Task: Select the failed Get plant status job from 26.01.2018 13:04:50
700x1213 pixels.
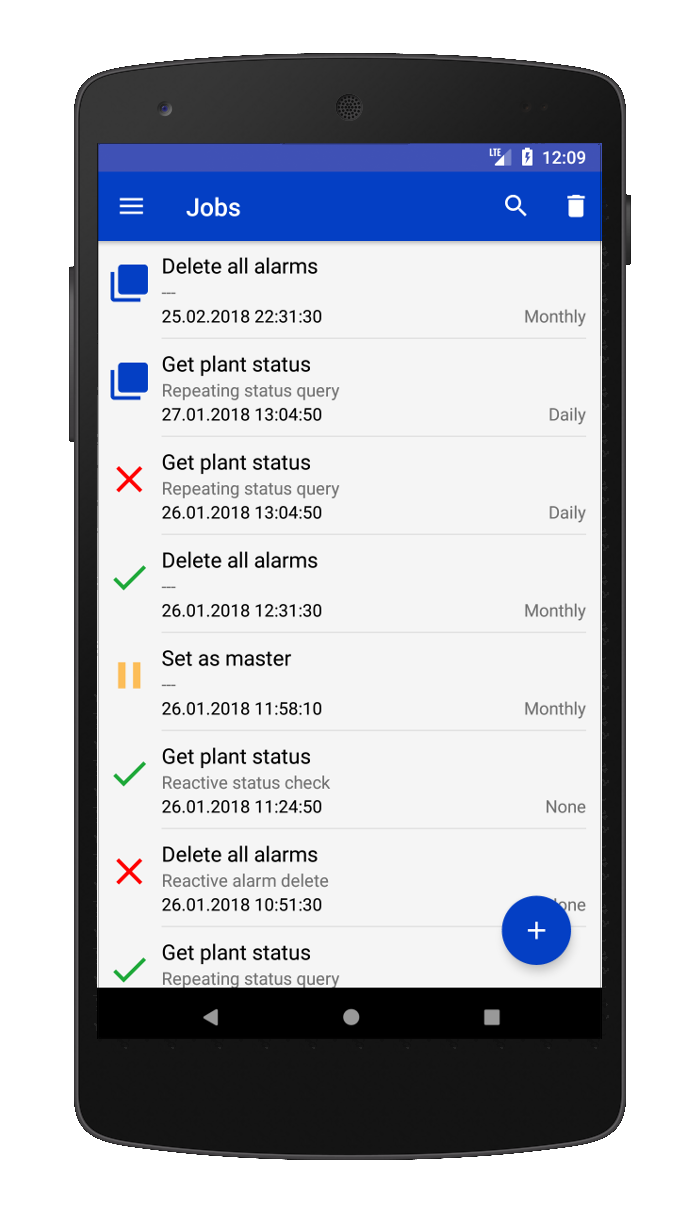Action: click(348, 486)
